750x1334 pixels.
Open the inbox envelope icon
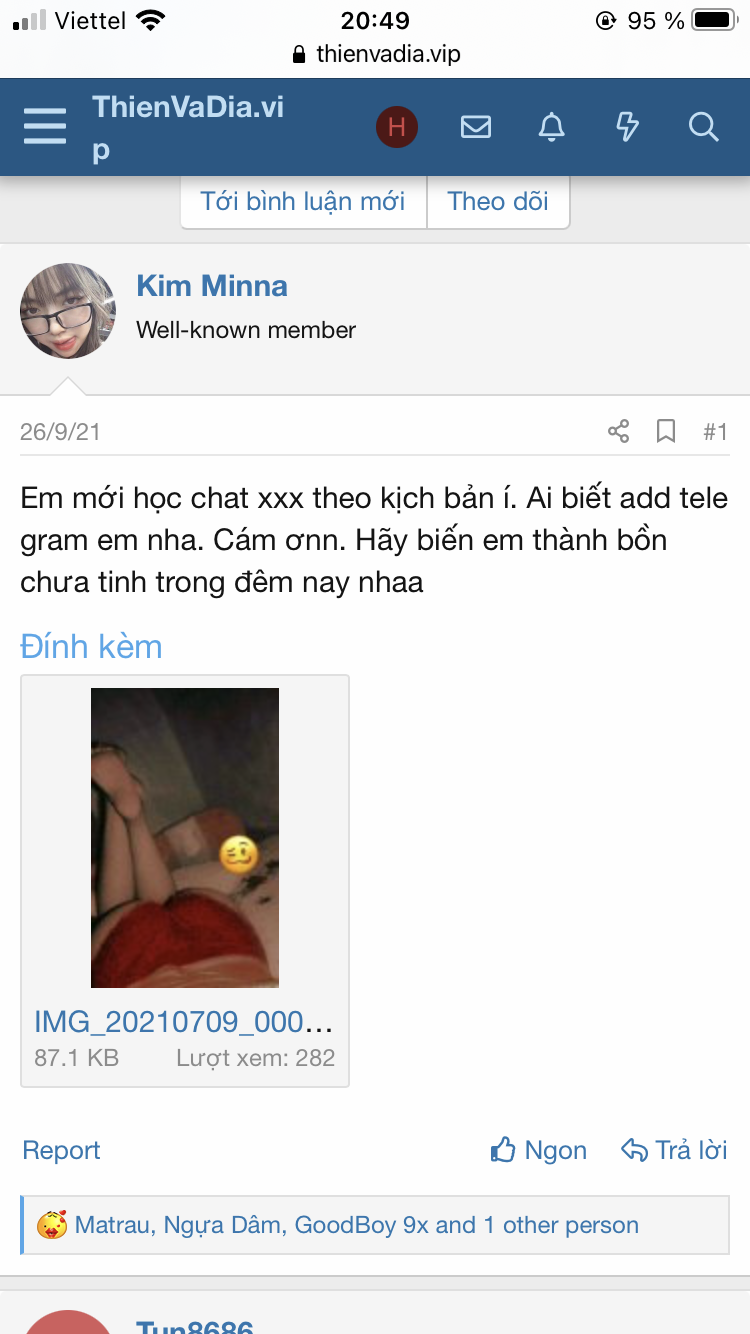pos(475,127)
